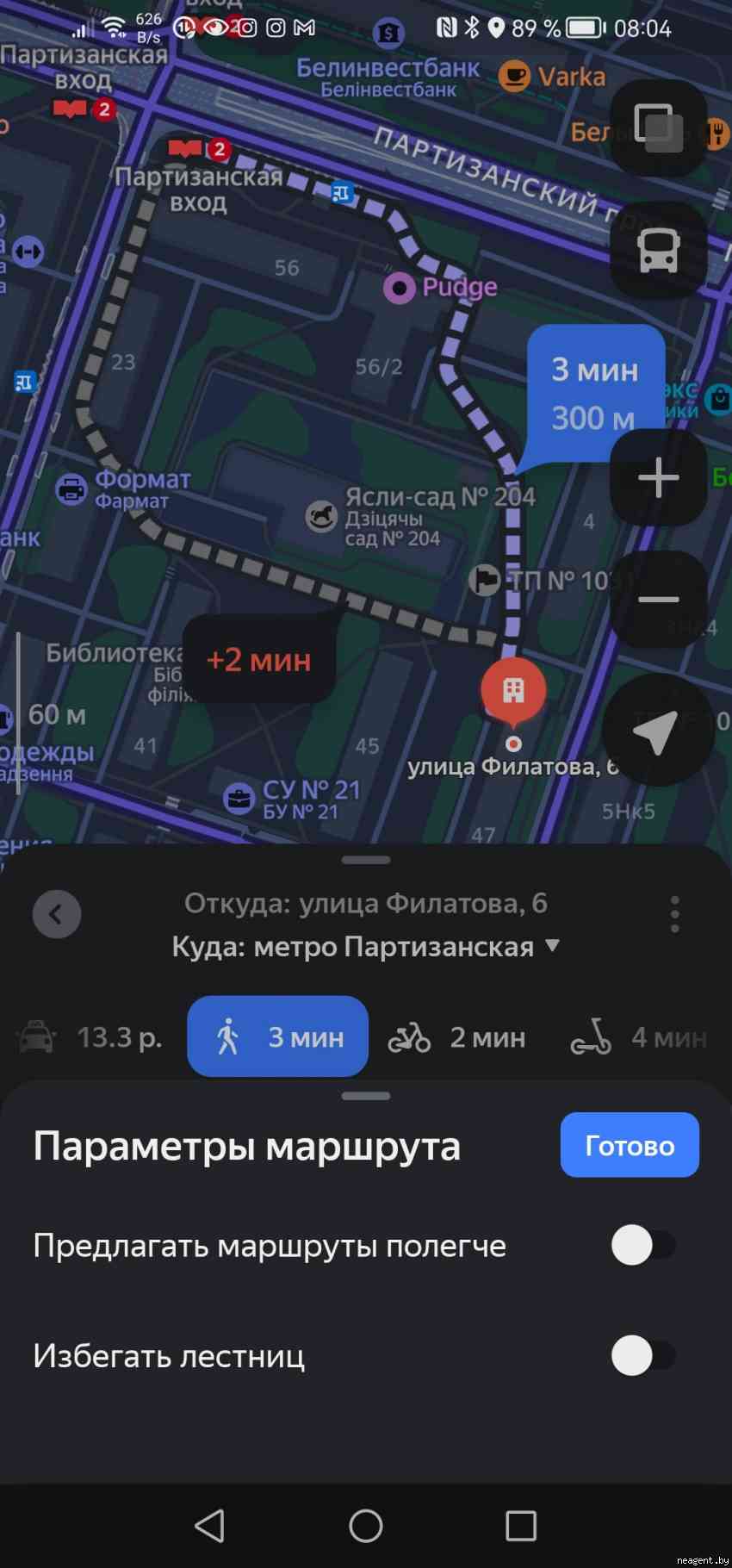Show public transport on map
732x1568 pixels.
click(x=658, y=252)
